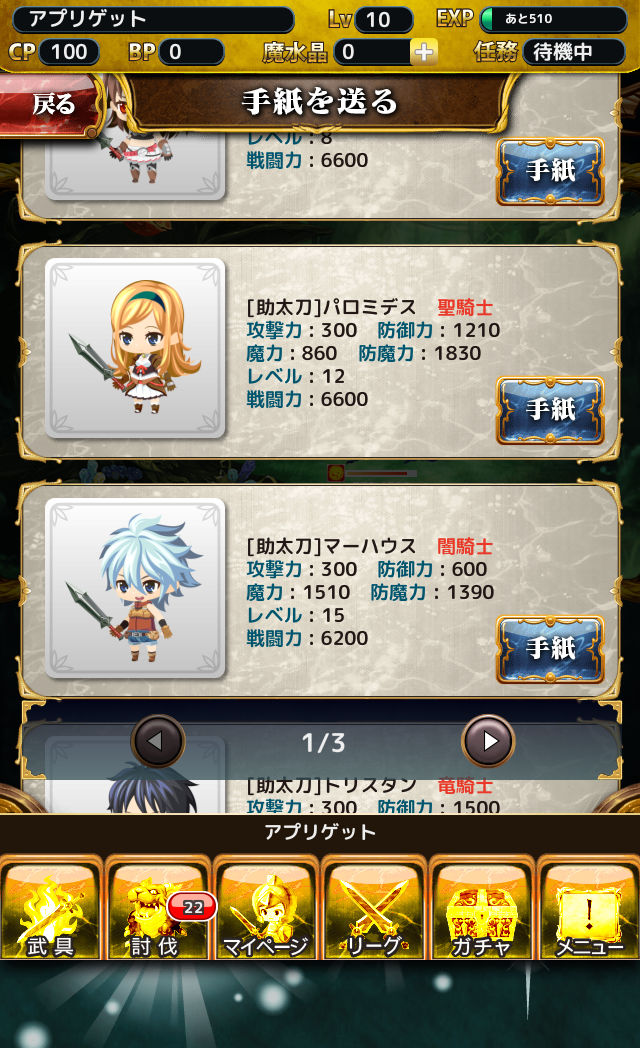The height and width of the screenshot is (1048, 640).
Task: View パロミデス character portrait
Action: coord(135,348)
